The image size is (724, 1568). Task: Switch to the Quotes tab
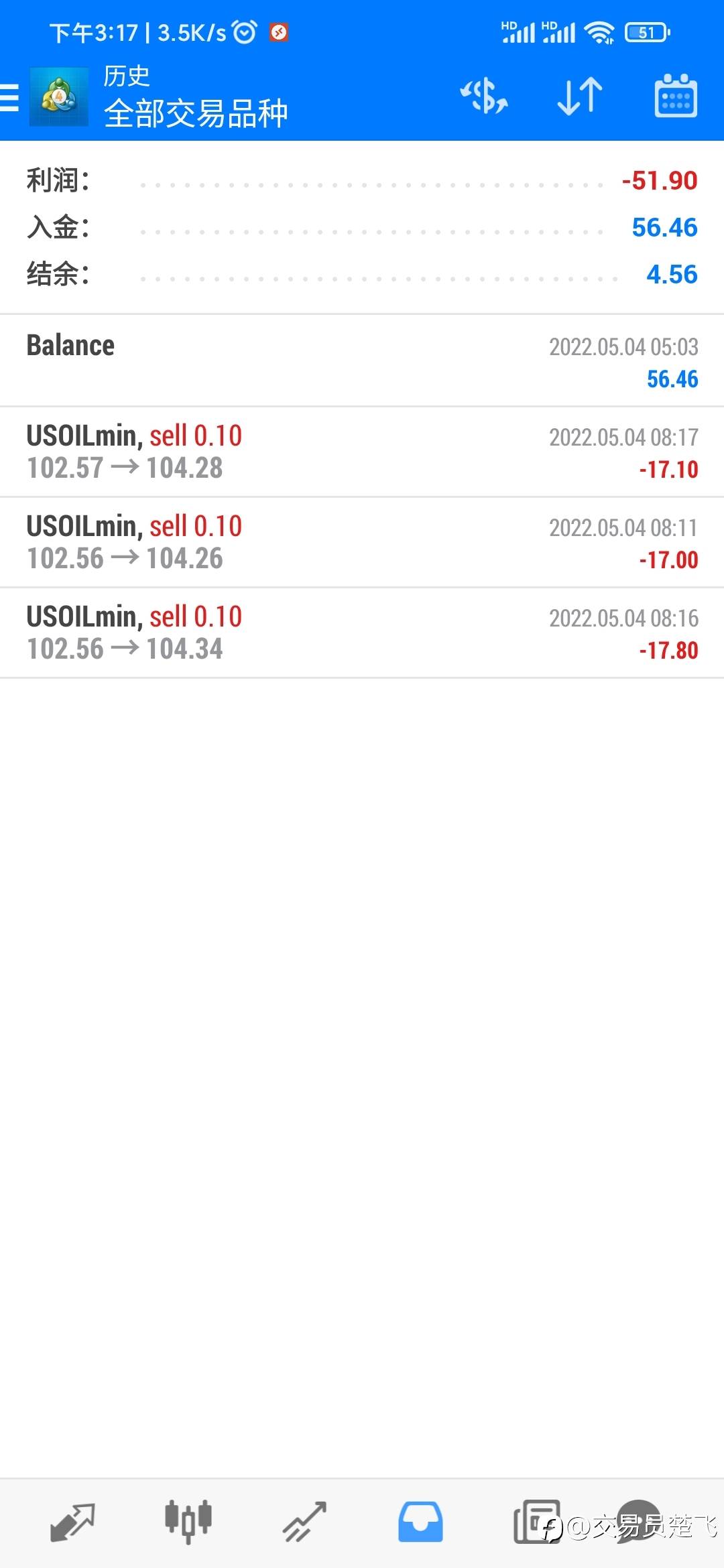tap(72, 1522)
